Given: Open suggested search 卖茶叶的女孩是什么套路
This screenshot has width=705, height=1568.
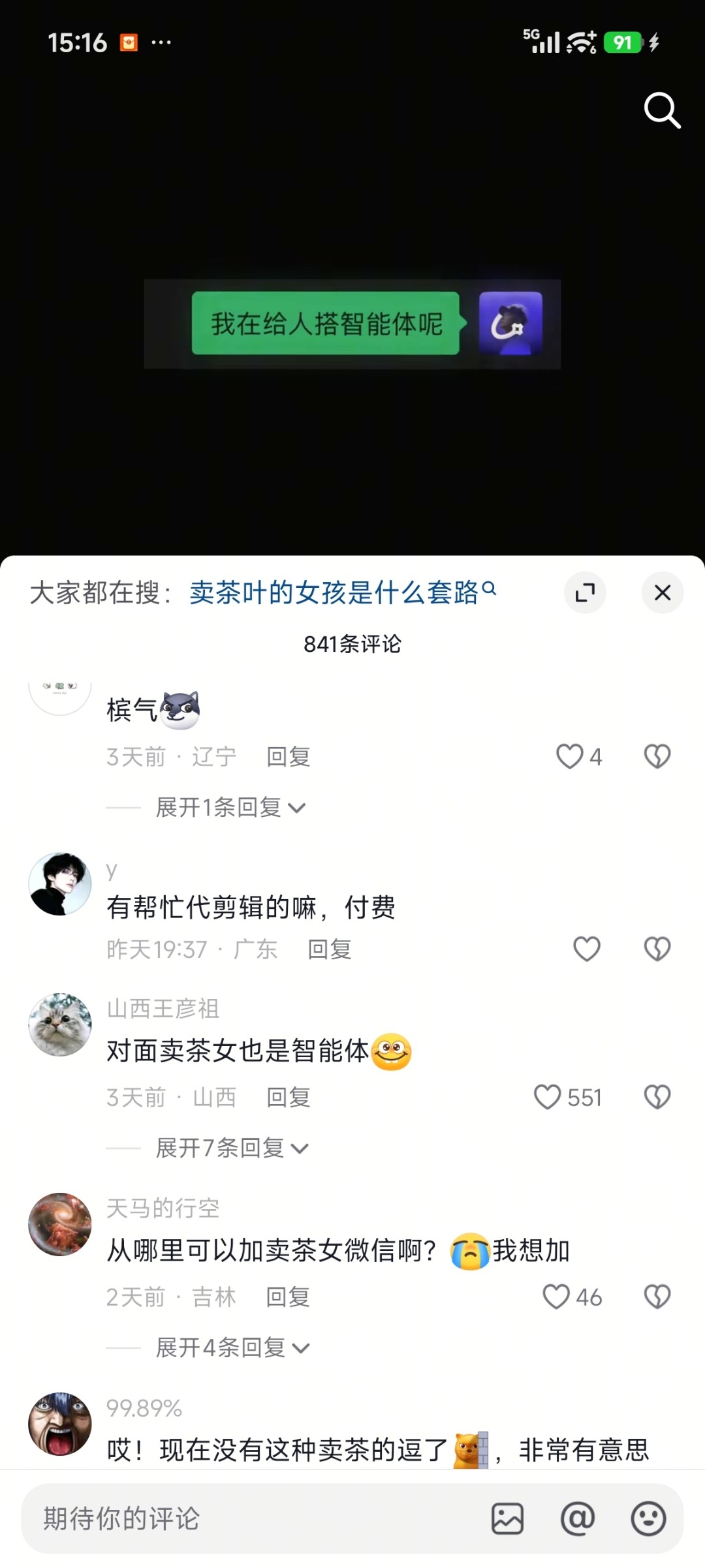Looking at the screenshot, I should pos(343,592).
